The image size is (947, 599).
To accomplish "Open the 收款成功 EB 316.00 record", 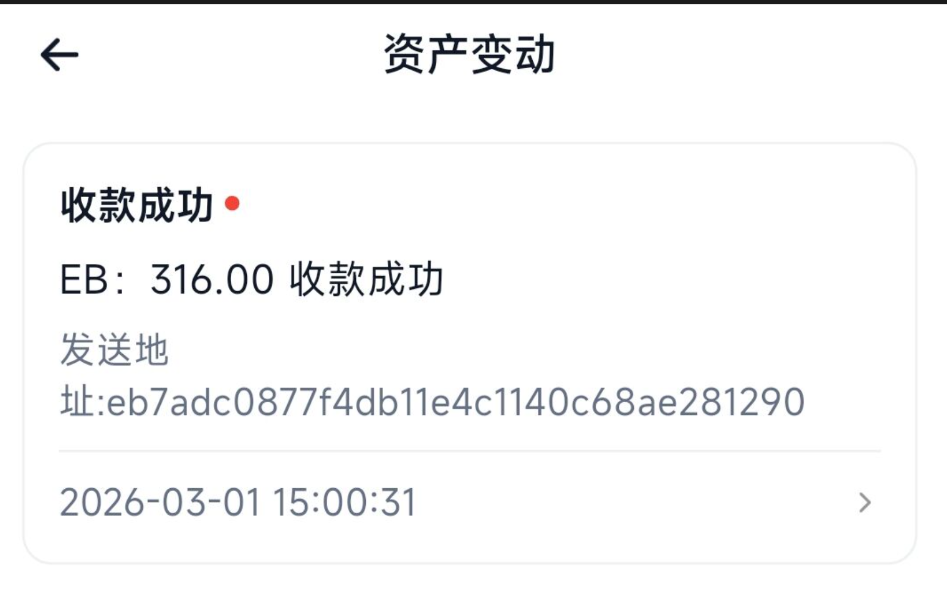I will click(x=468, y=352).
